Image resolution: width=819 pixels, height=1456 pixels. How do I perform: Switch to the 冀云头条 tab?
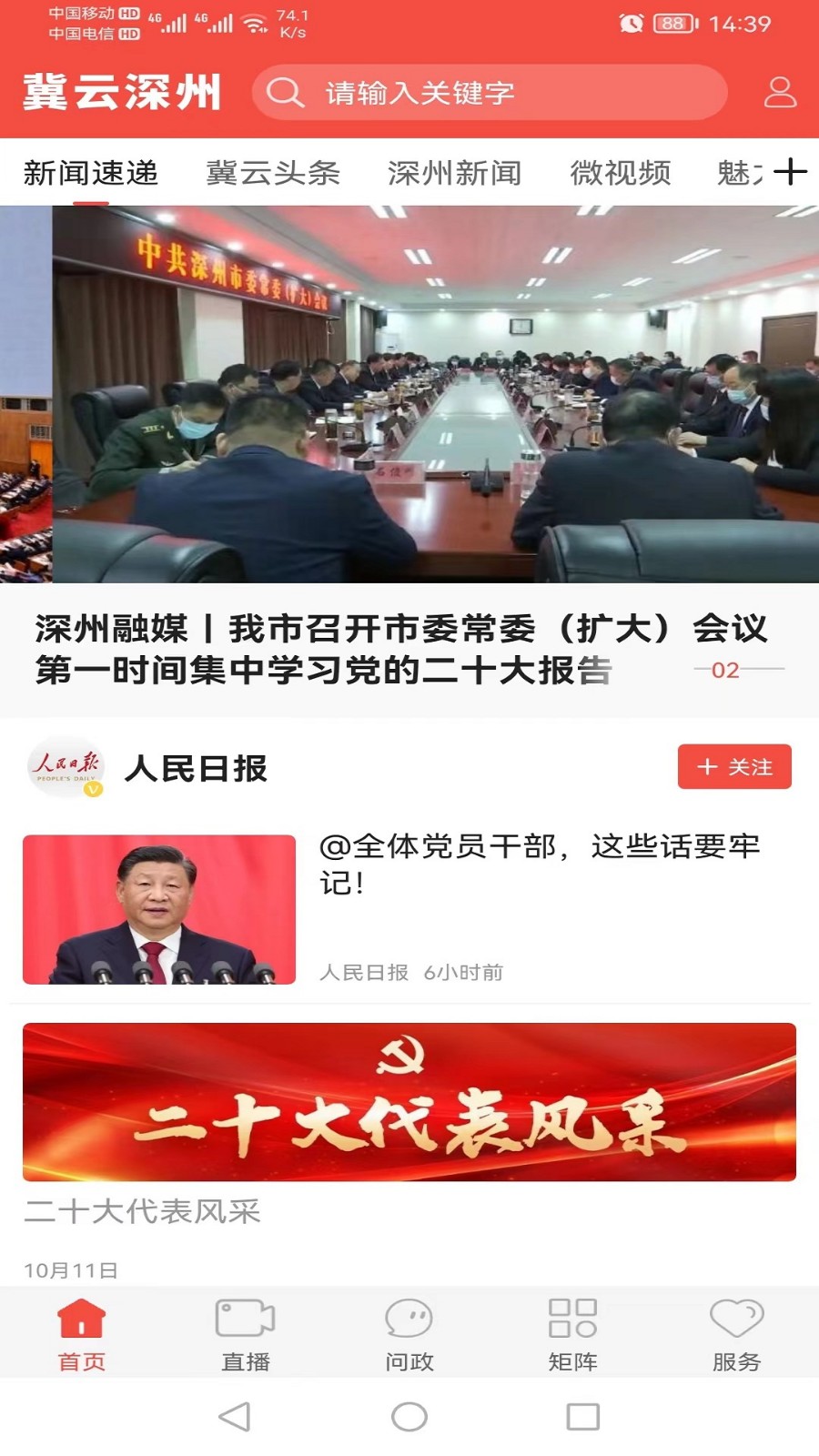click(x=273, y=172)
